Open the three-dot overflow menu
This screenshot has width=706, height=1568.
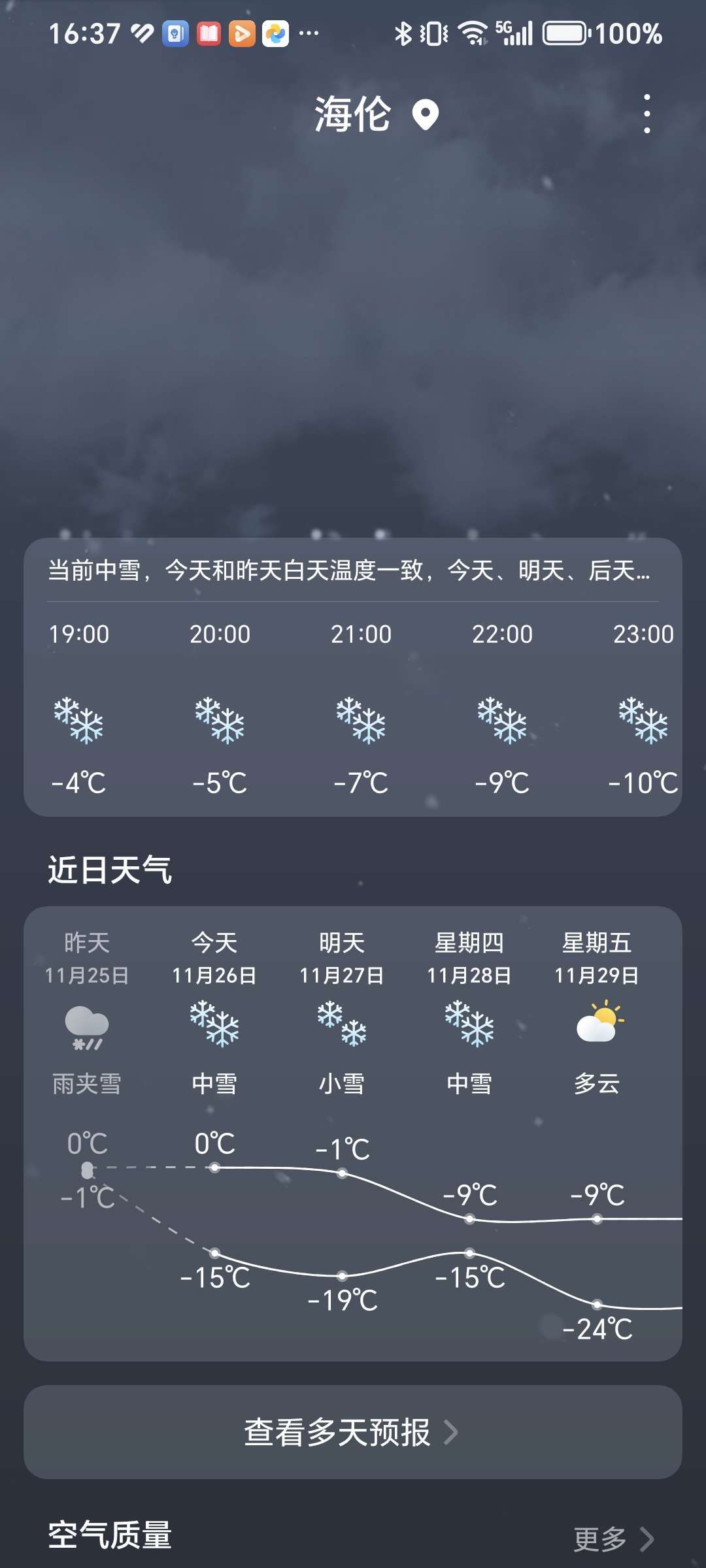647,114
